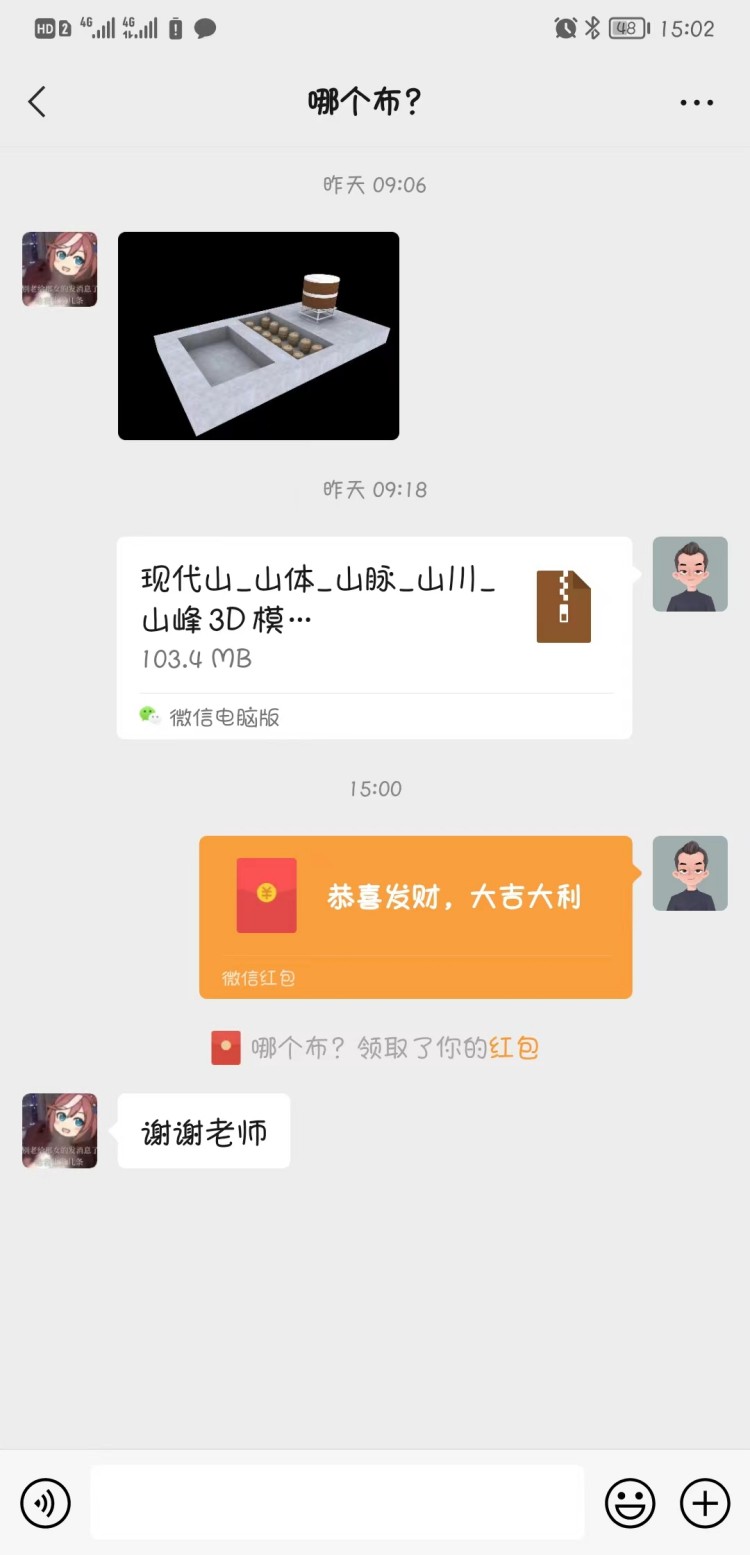Tap your own avatar beside the file message
This screenshot has width=750, height=1555.
click(690, 573)
